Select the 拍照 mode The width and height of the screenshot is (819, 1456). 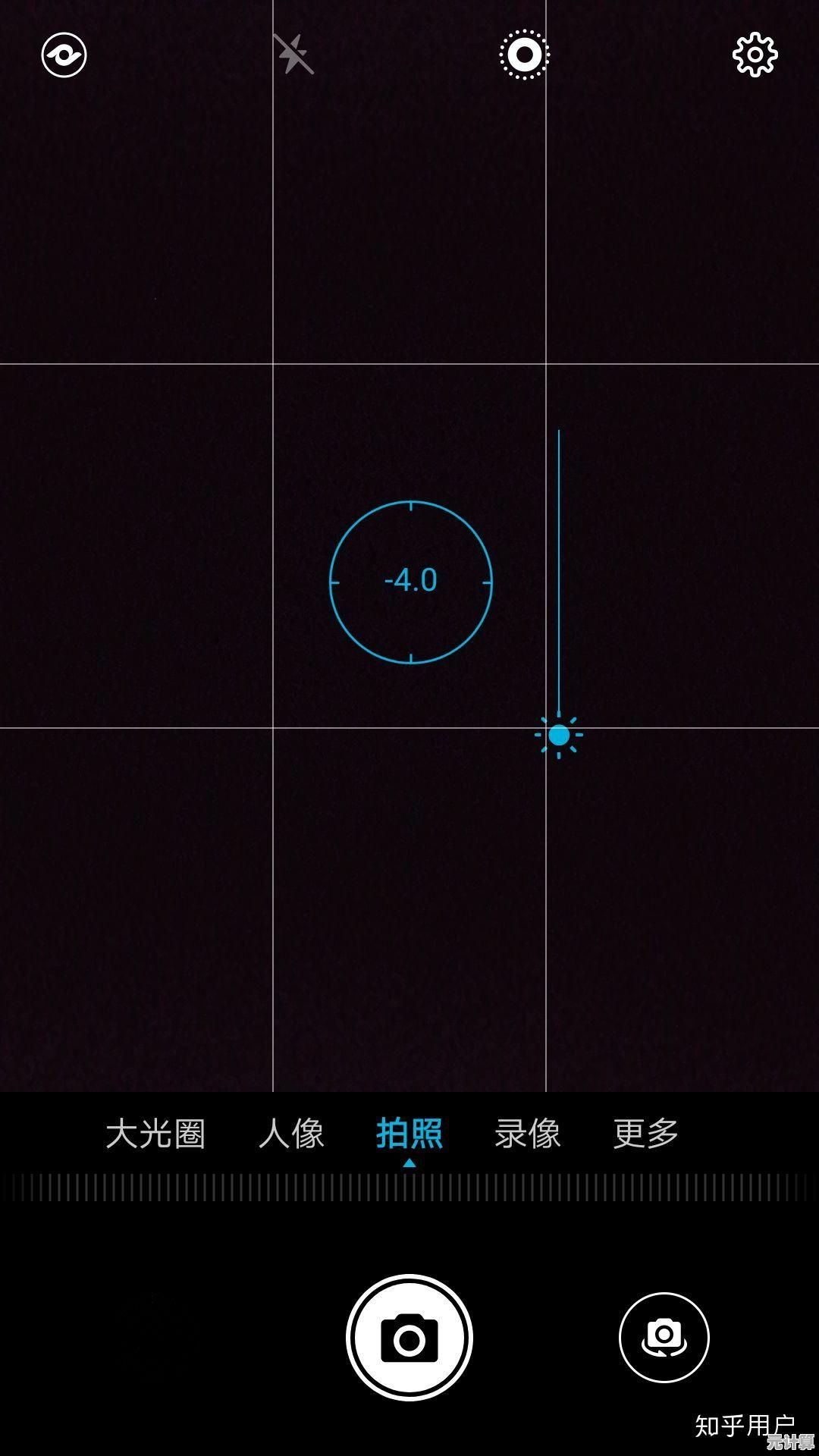point(409,1134)
